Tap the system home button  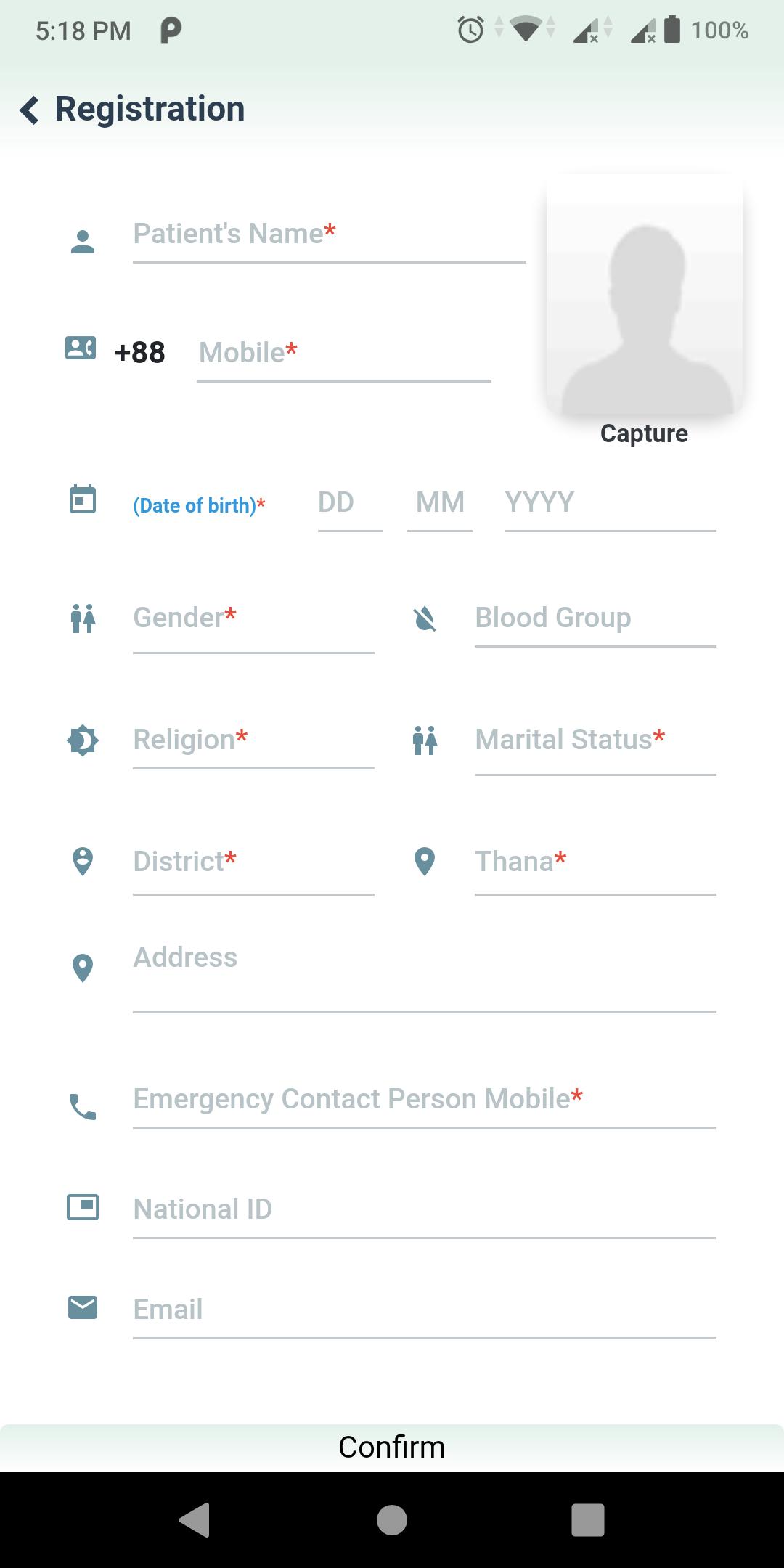point(392,1520)
